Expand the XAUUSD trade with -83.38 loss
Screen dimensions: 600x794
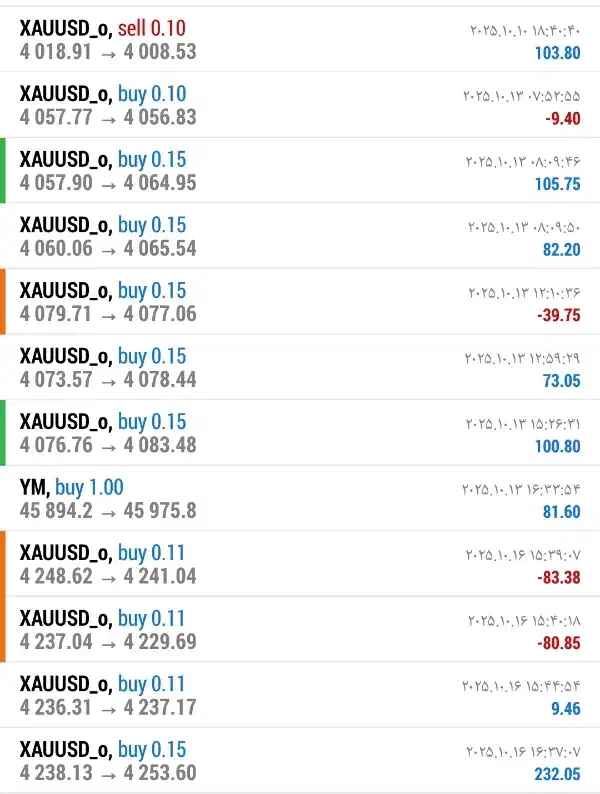pyautogui.click(x=300, y=563)
